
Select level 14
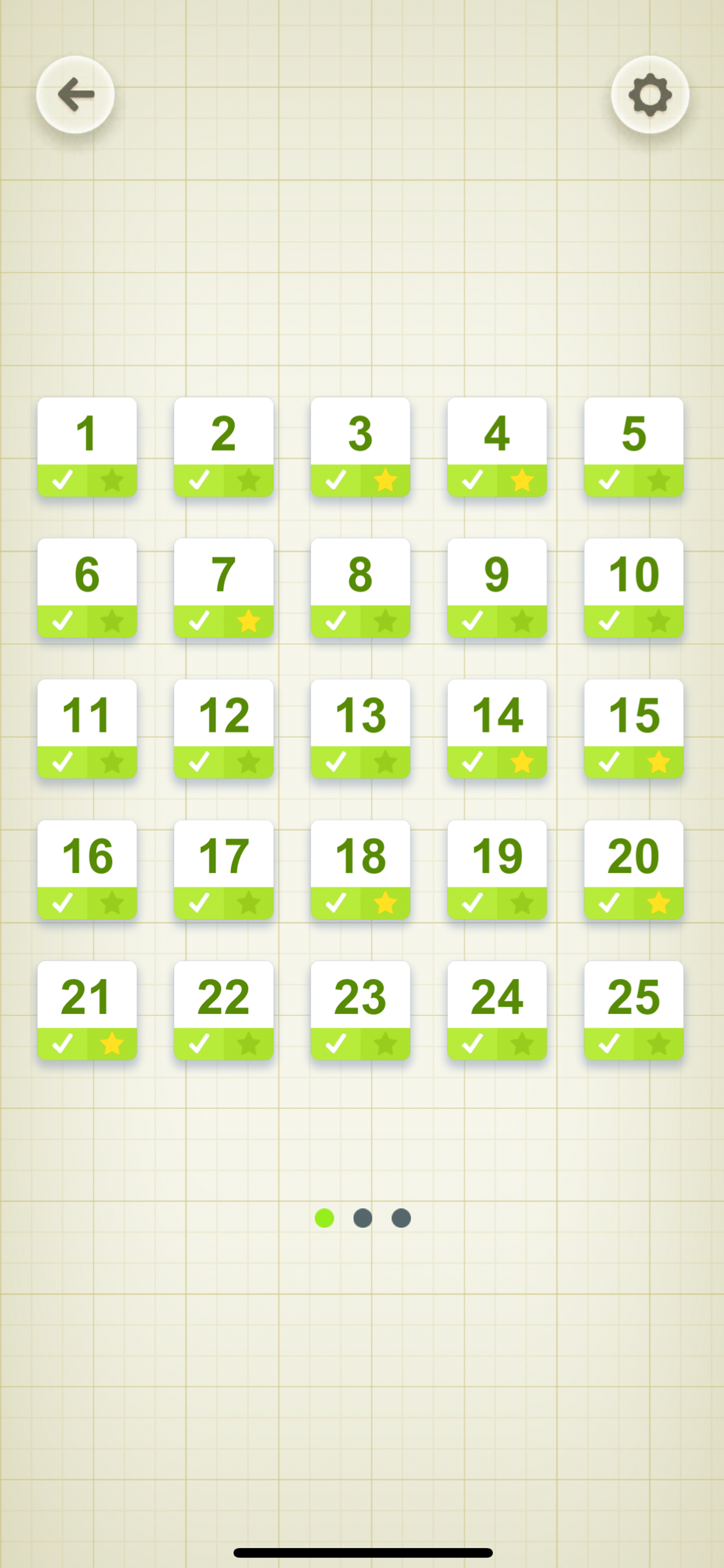pyautogui.click(x=497, y=729)
